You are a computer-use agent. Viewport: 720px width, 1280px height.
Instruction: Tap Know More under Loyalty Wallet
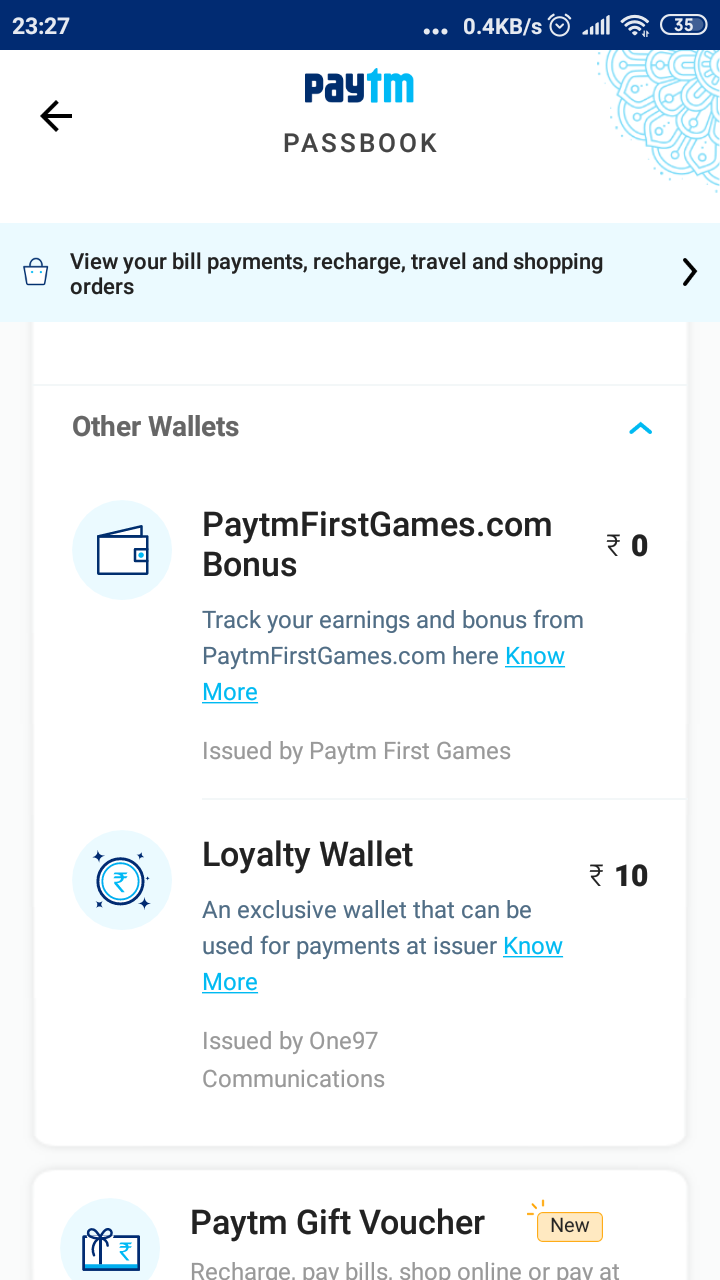coord(533,947)
